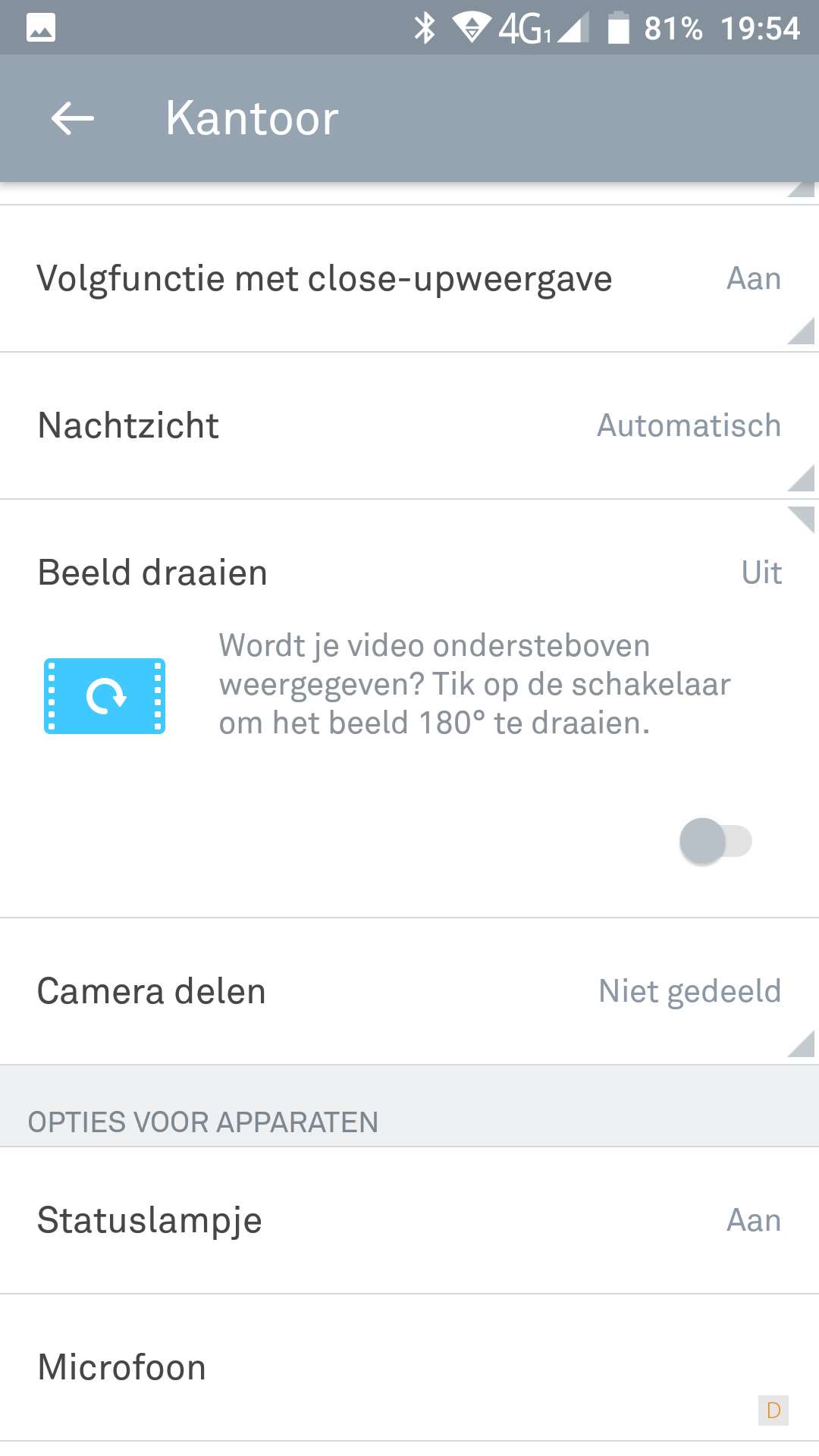Screen dimensions: 819x1456
Task: Collapse the Beeld draaien section
Action: 408,573
